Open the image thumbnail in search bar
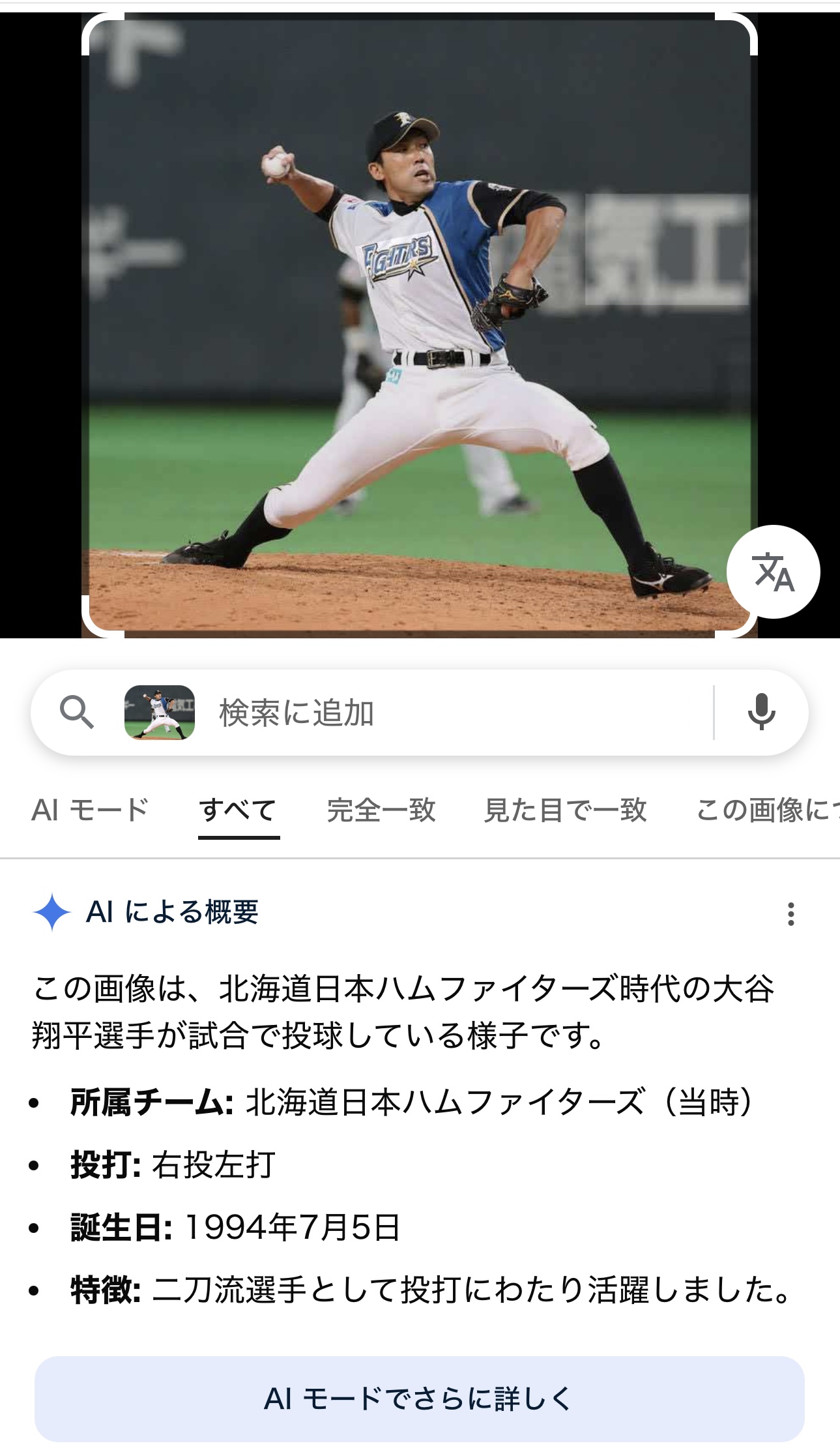The width and height of the screenshot is (840, 1452). pos(160,713)
